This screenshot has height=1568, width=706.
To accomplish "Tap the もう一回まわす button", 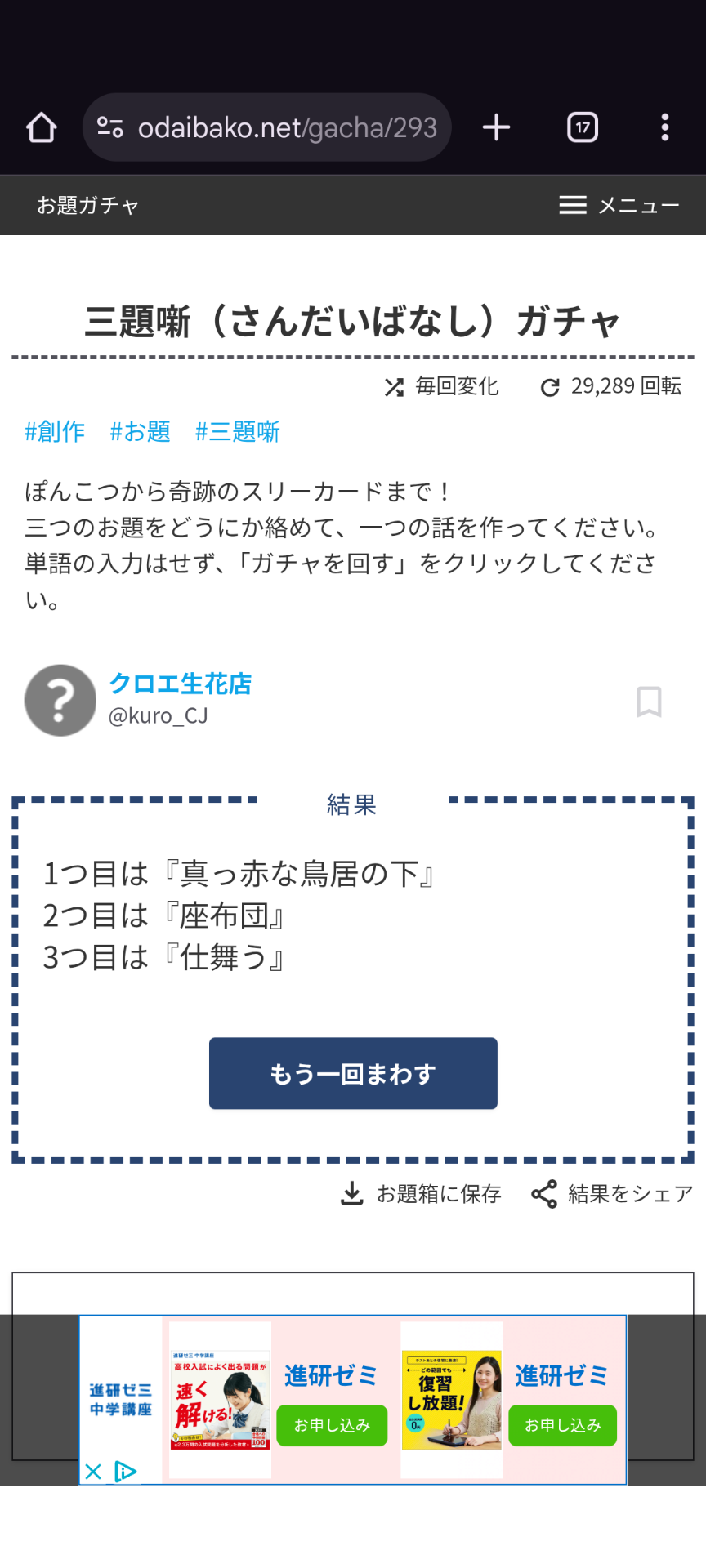I will pyautogui.click(x=353, y=1073).
